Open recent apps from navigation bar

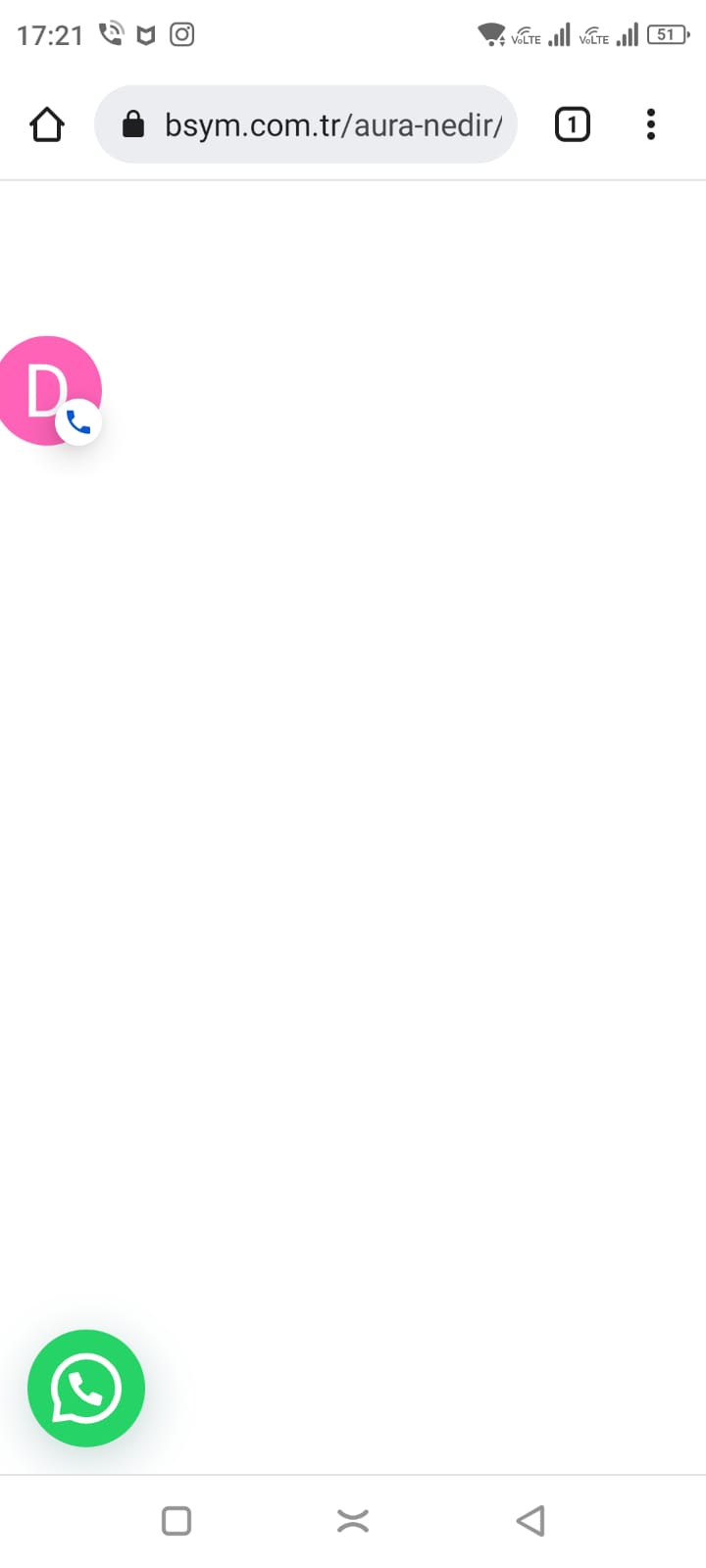point(176,1521)
